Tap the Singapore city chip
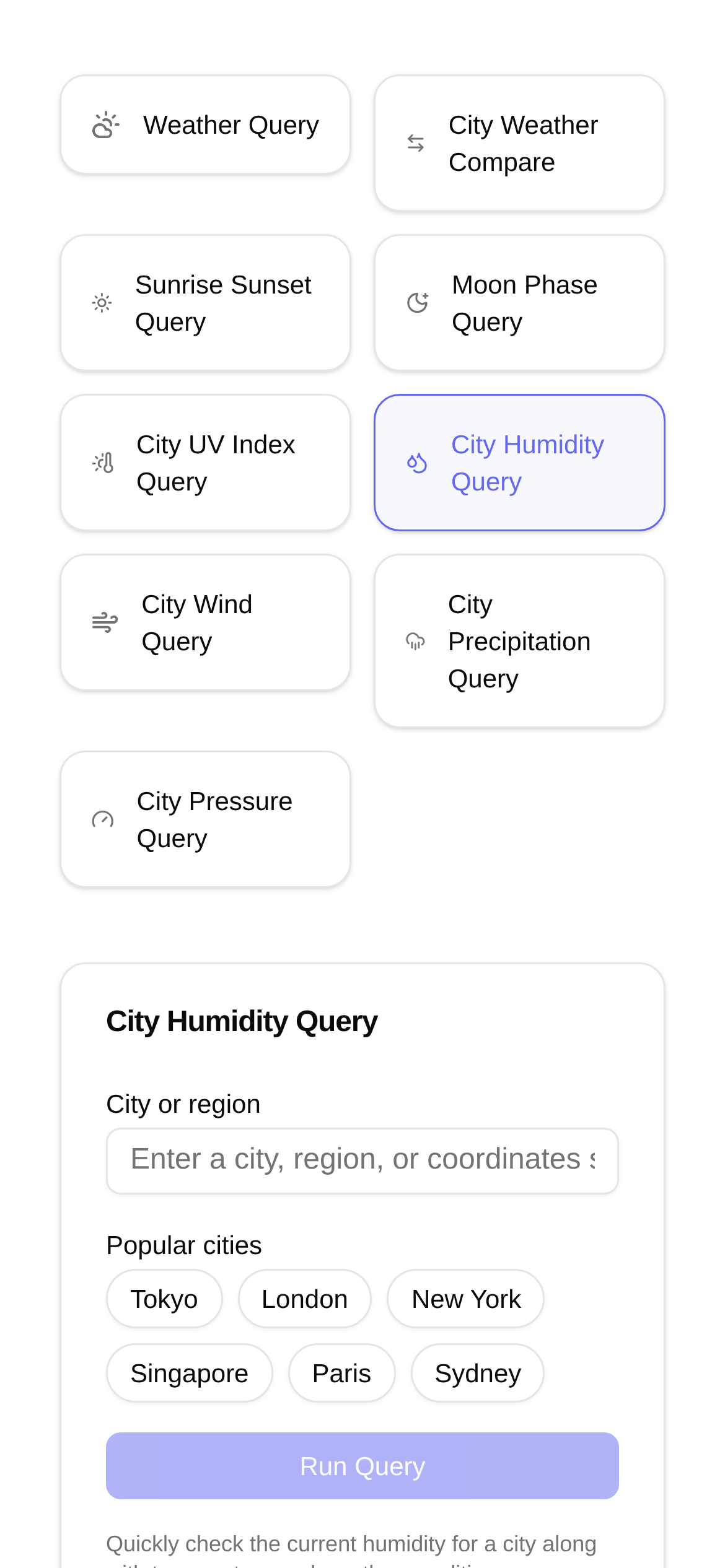The width and height of the screenshot is (725, 1568). pyautogui.click(x=189, y=1374)
